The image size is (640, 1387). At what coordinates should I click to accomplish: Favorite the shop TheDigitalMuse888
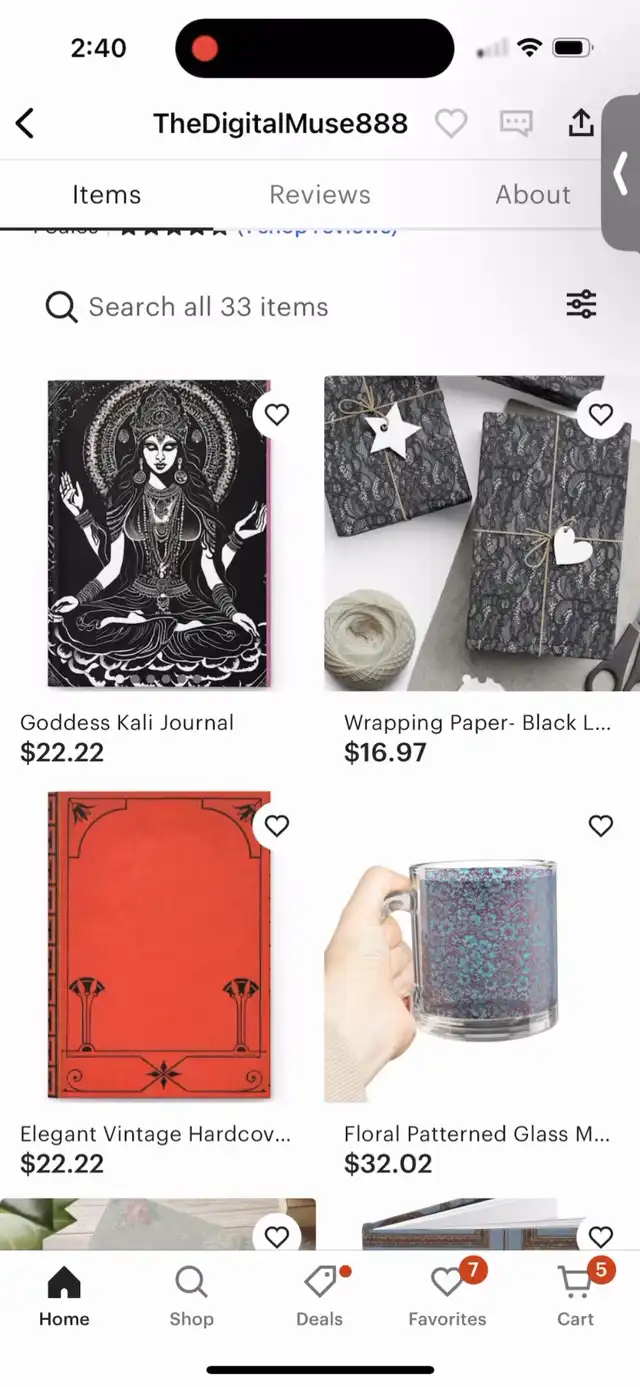point(451,124)
